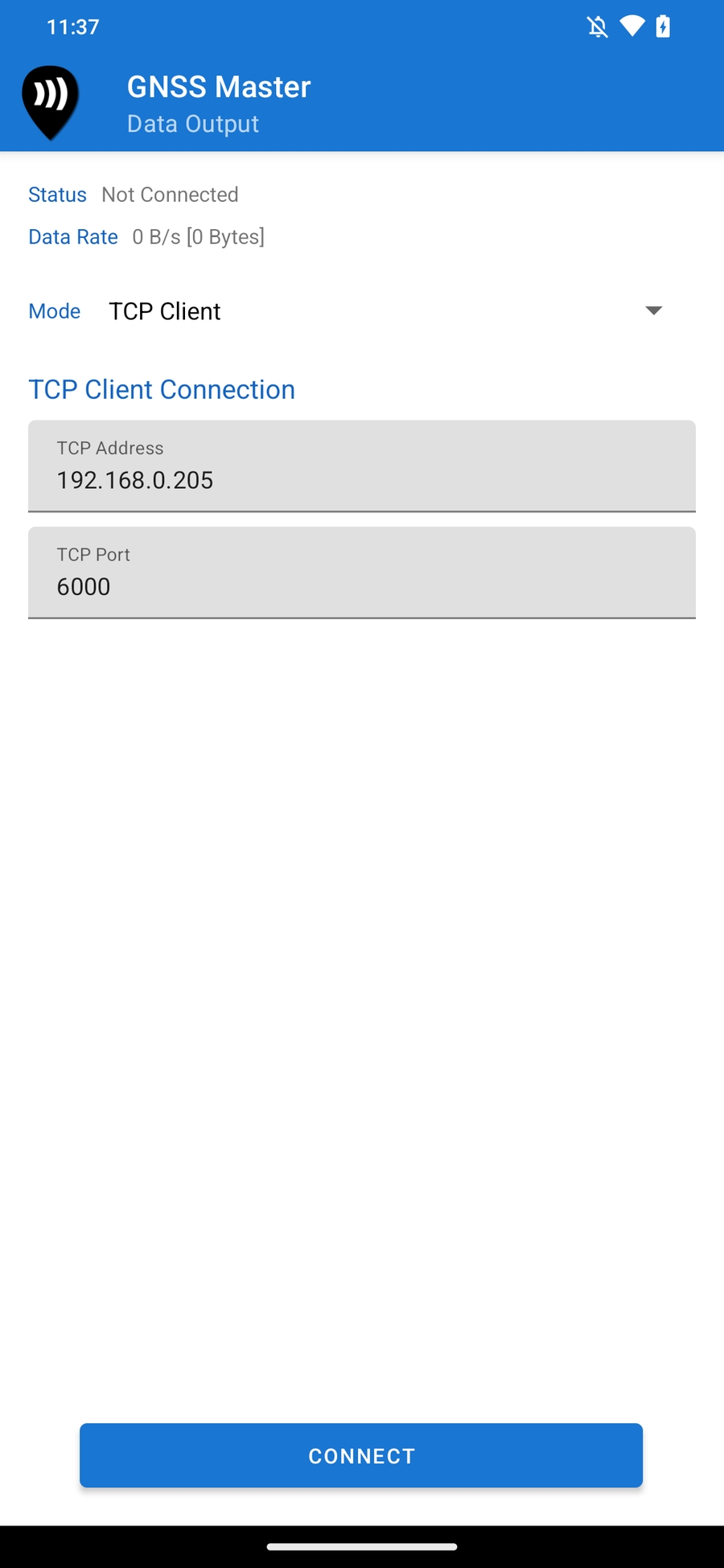Tap the port value 6000 to edit it
This screenshot has height=1568, width=724.
[x=83, y=586]
